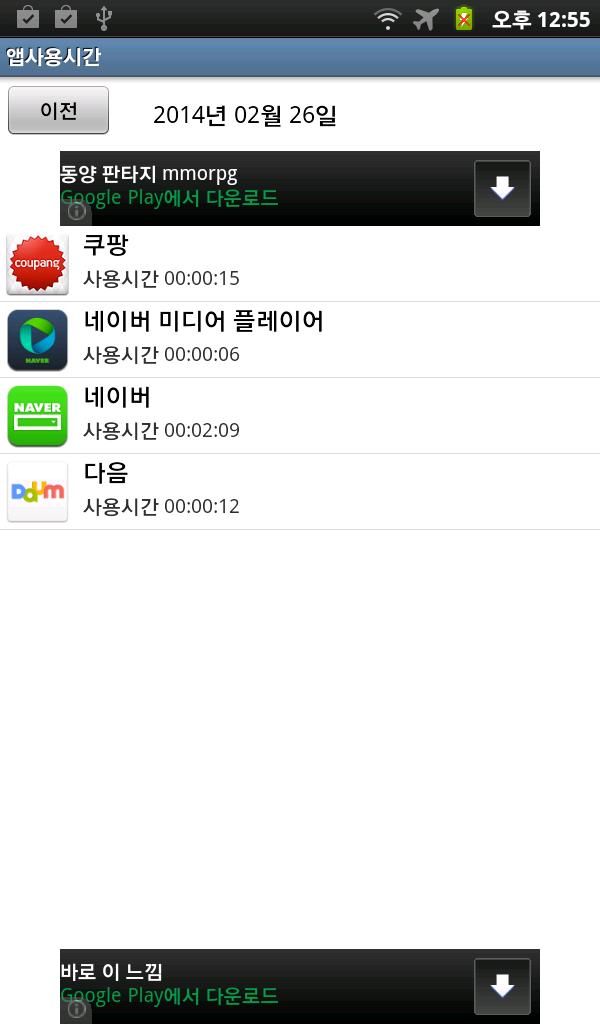
Task: Tap the 이전 button
Action: coord(58,110)
